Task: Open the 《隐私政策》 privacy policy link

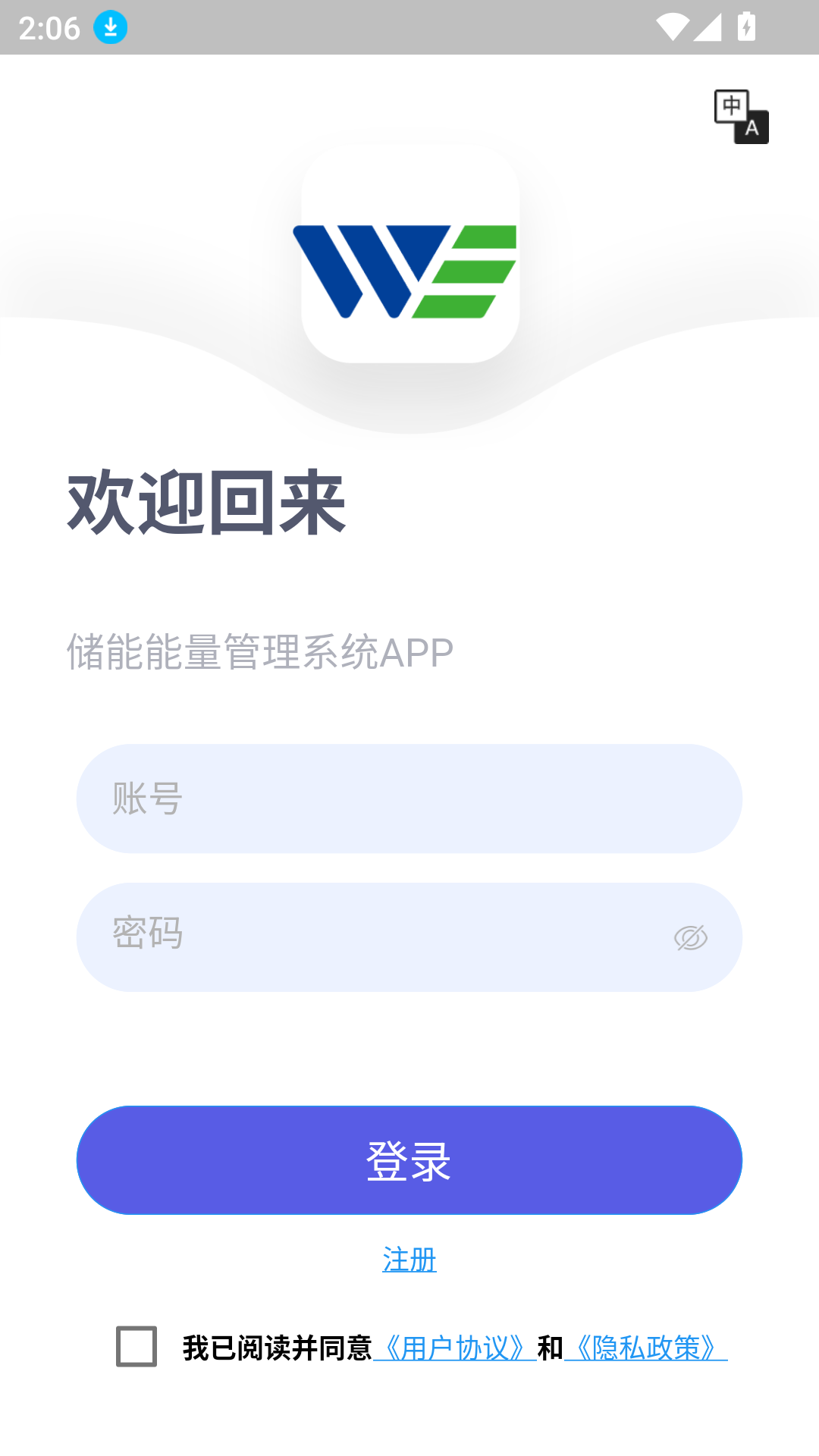Action: tap(646, 1348)
